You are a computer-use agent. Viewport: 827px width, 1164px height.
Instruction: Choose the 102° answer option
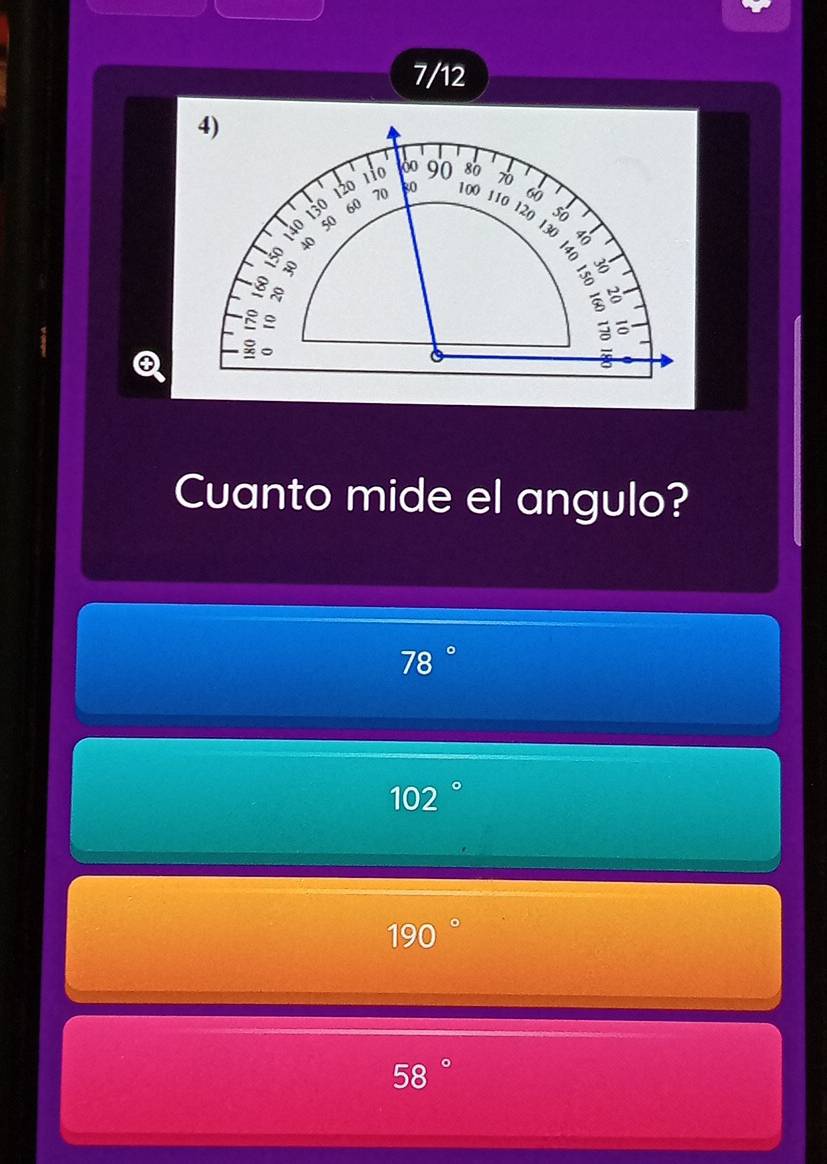425,799
